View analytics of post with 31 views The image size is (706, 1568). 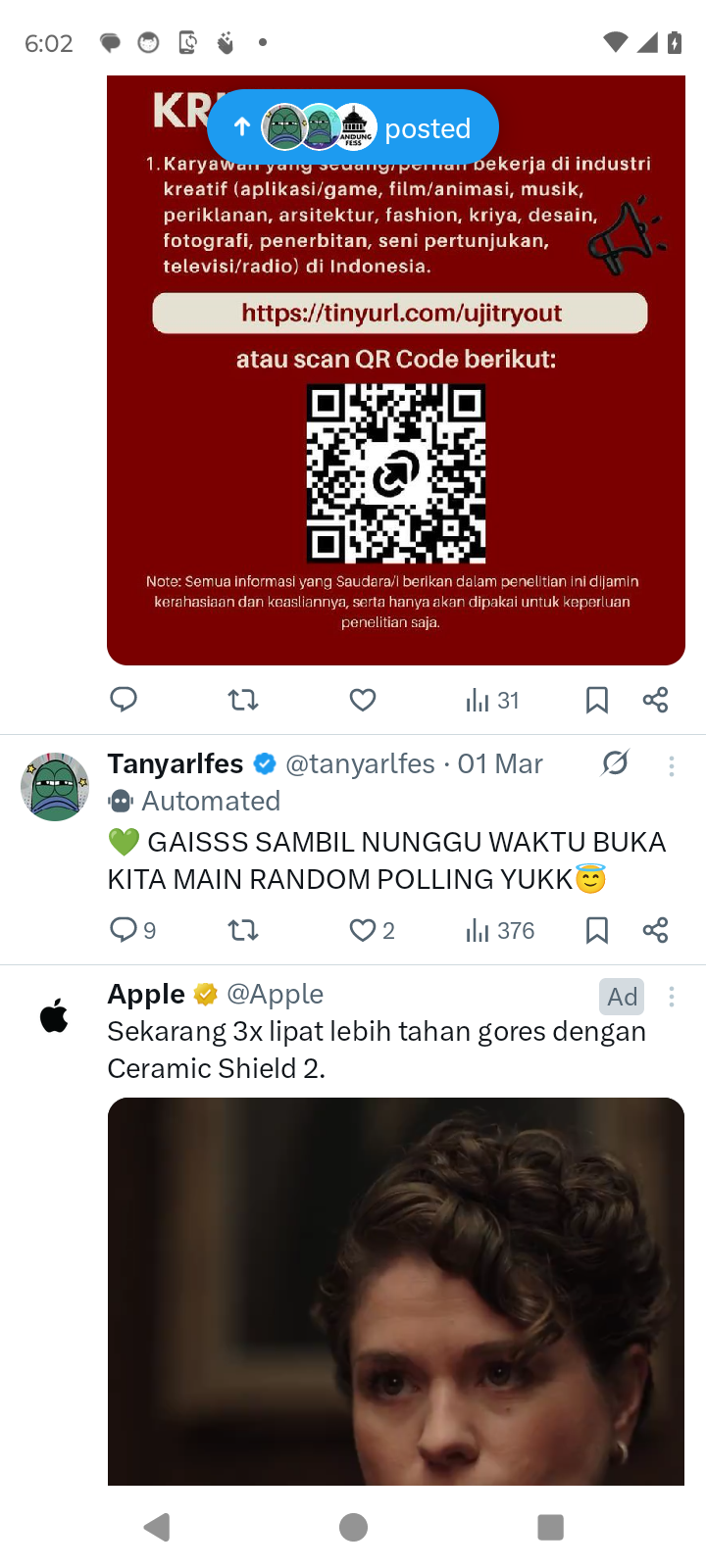tap(492, 700)
